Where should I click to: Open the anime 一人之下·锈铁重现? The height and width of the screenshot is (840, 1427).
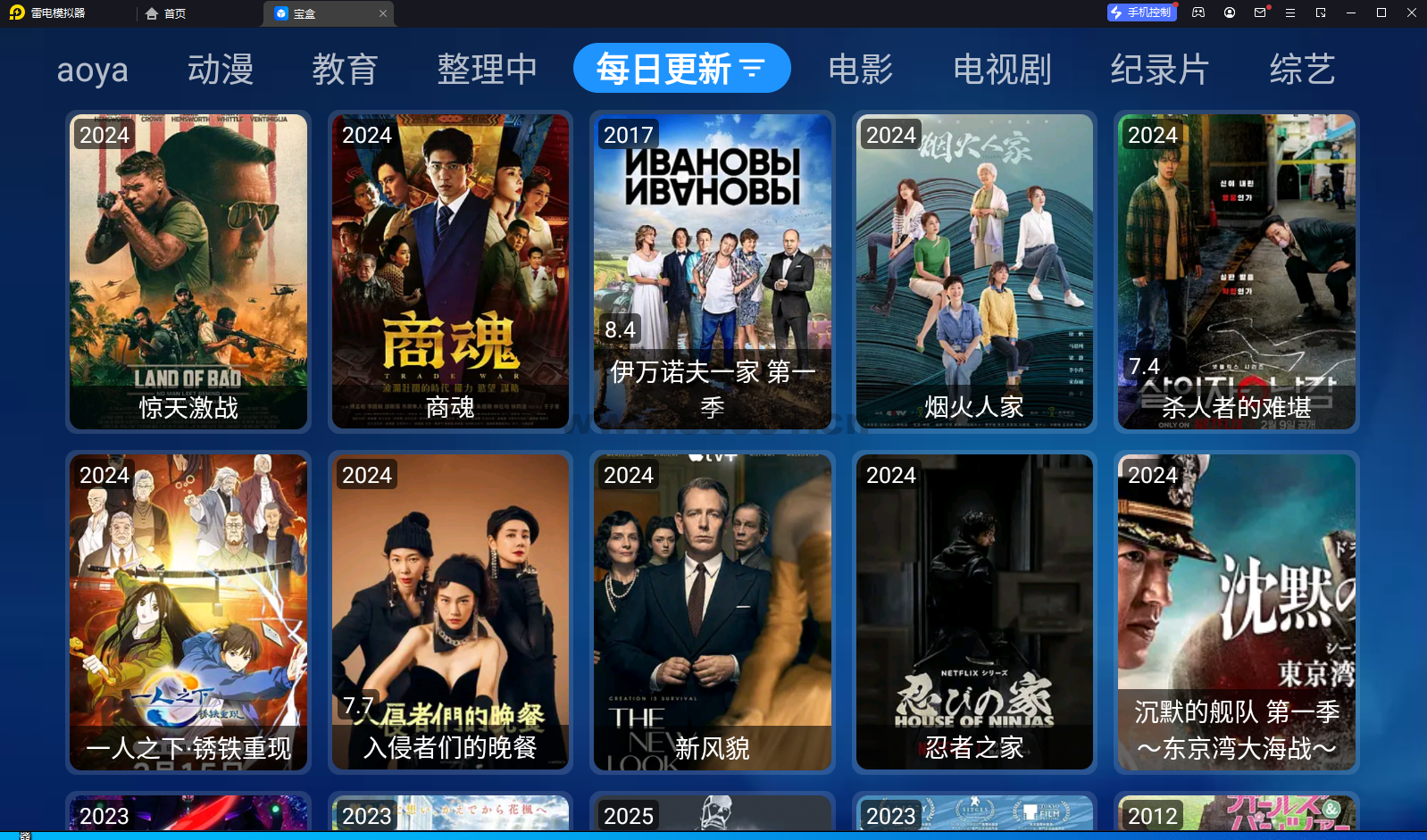[x=188, y=612]
